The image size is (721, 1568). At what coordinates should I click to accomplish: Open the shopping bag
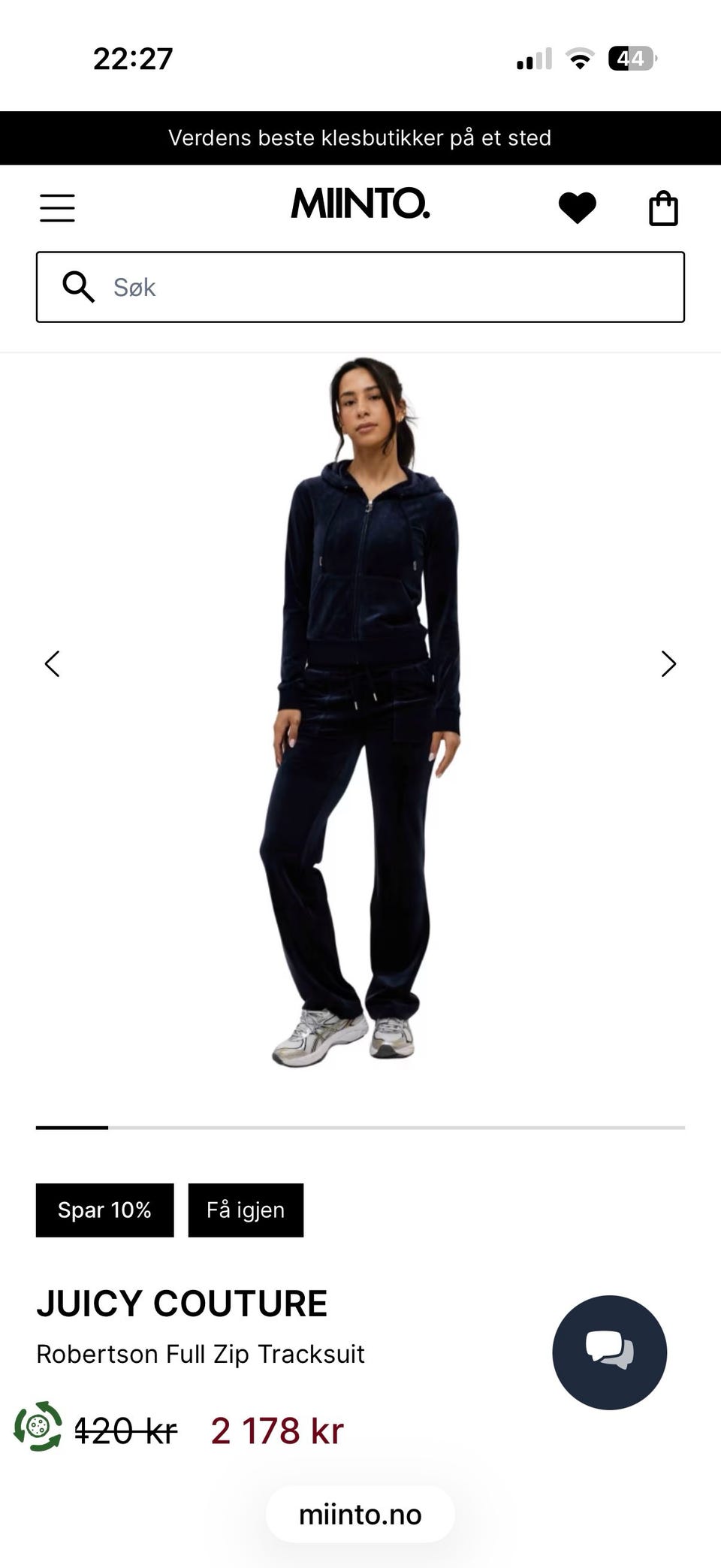663,208
